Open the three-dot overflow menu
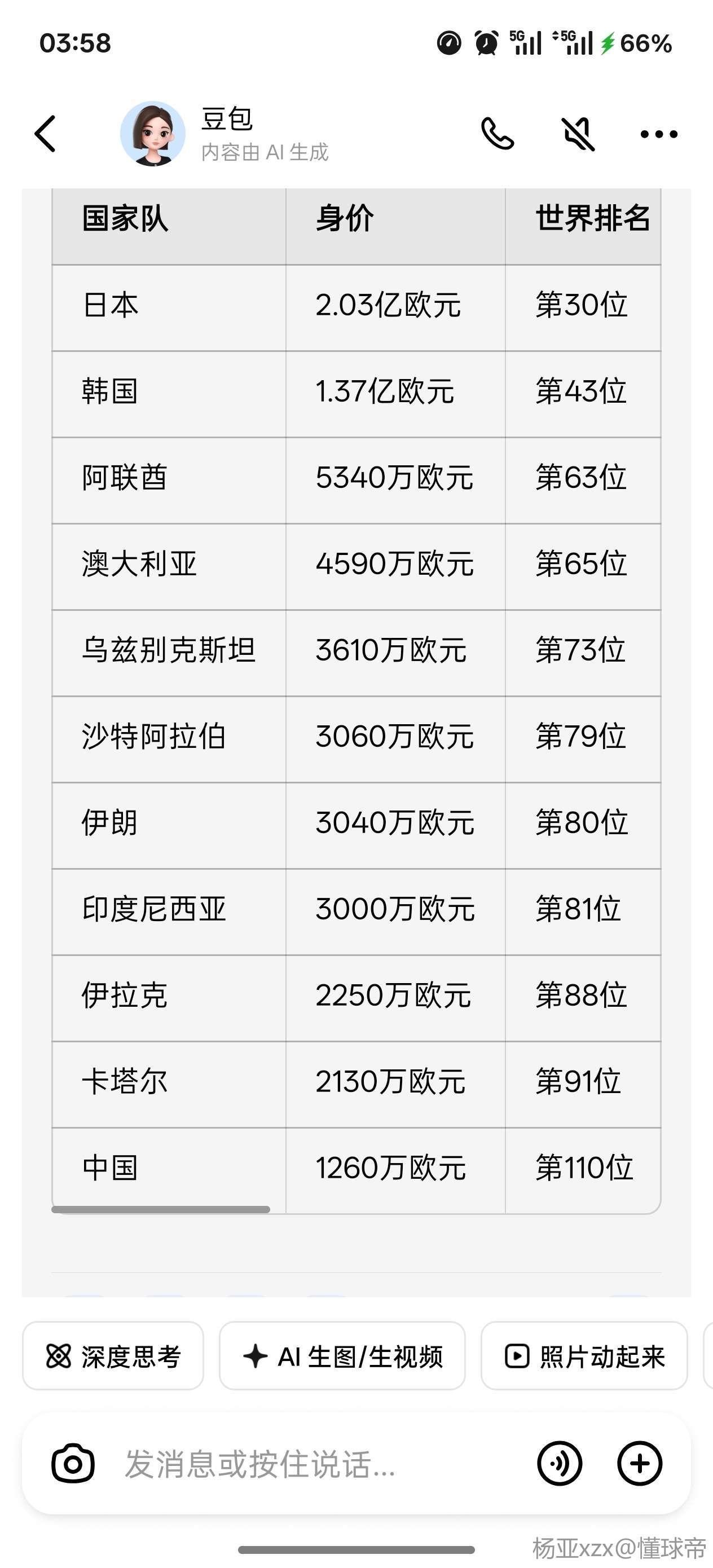This screenshot has width=713, height=1568. pos(658,134)
